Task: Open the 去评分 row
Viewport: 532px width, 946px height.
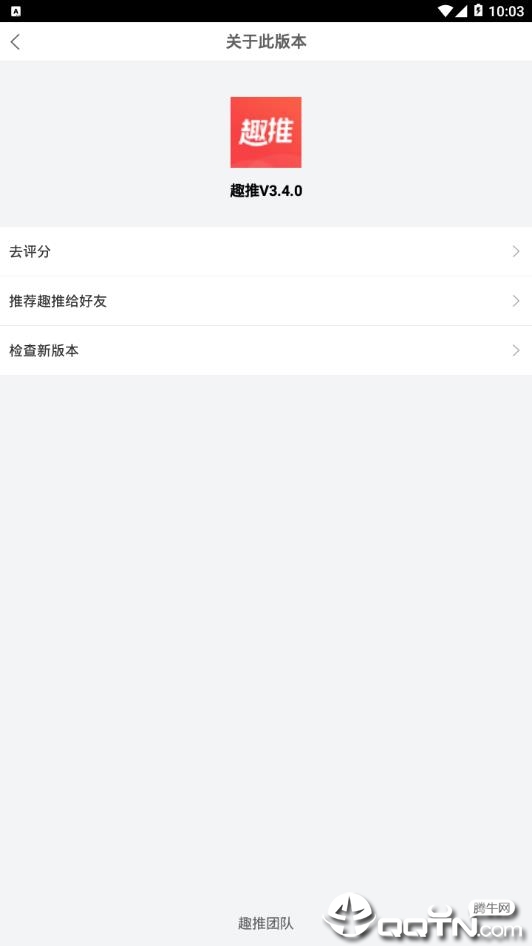Action: coord(266,252)
